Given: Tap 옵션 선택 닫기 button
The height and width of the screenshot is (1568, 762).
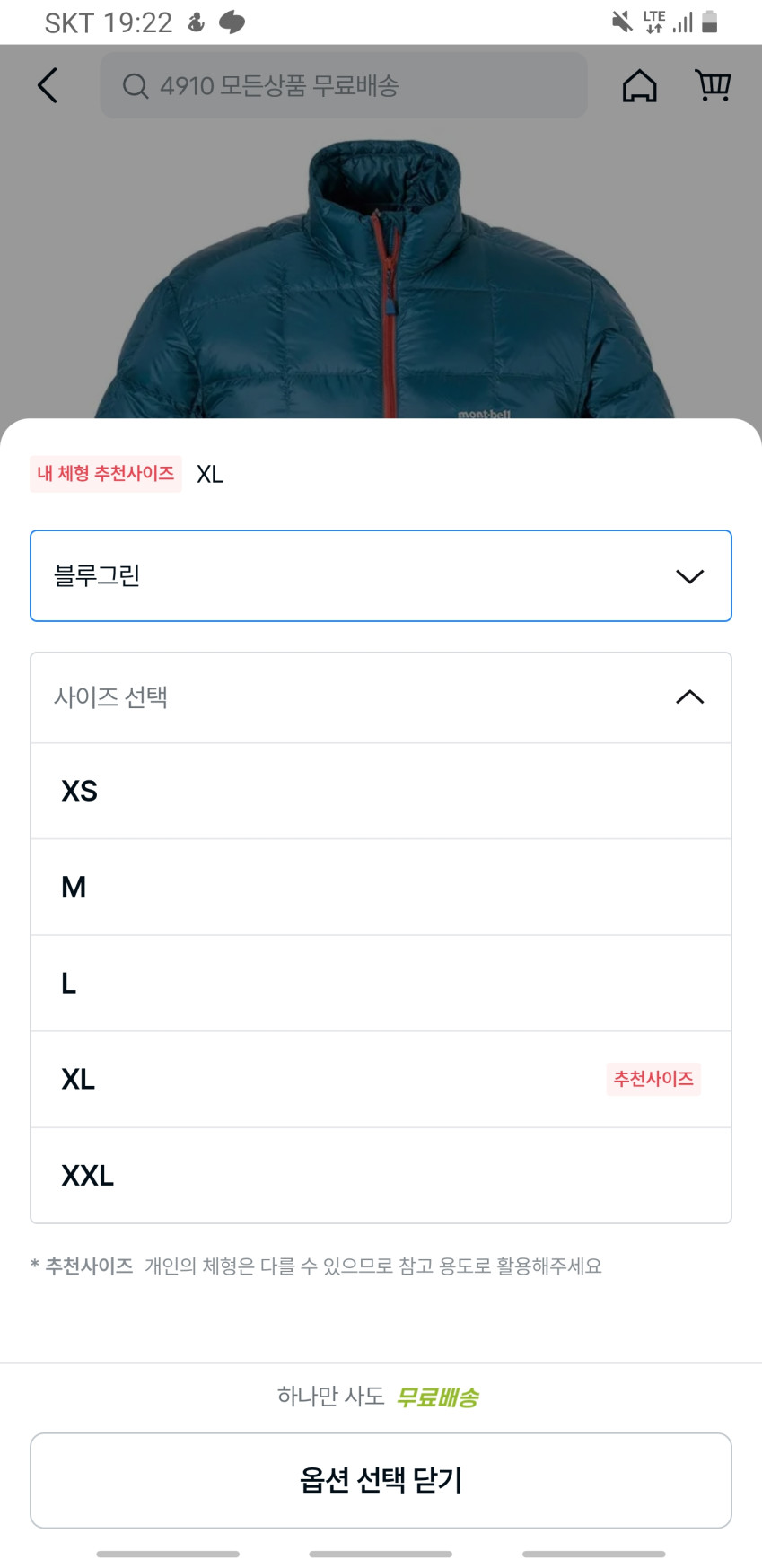Looking at the screenshot, I should click(x=381, y=1480).
